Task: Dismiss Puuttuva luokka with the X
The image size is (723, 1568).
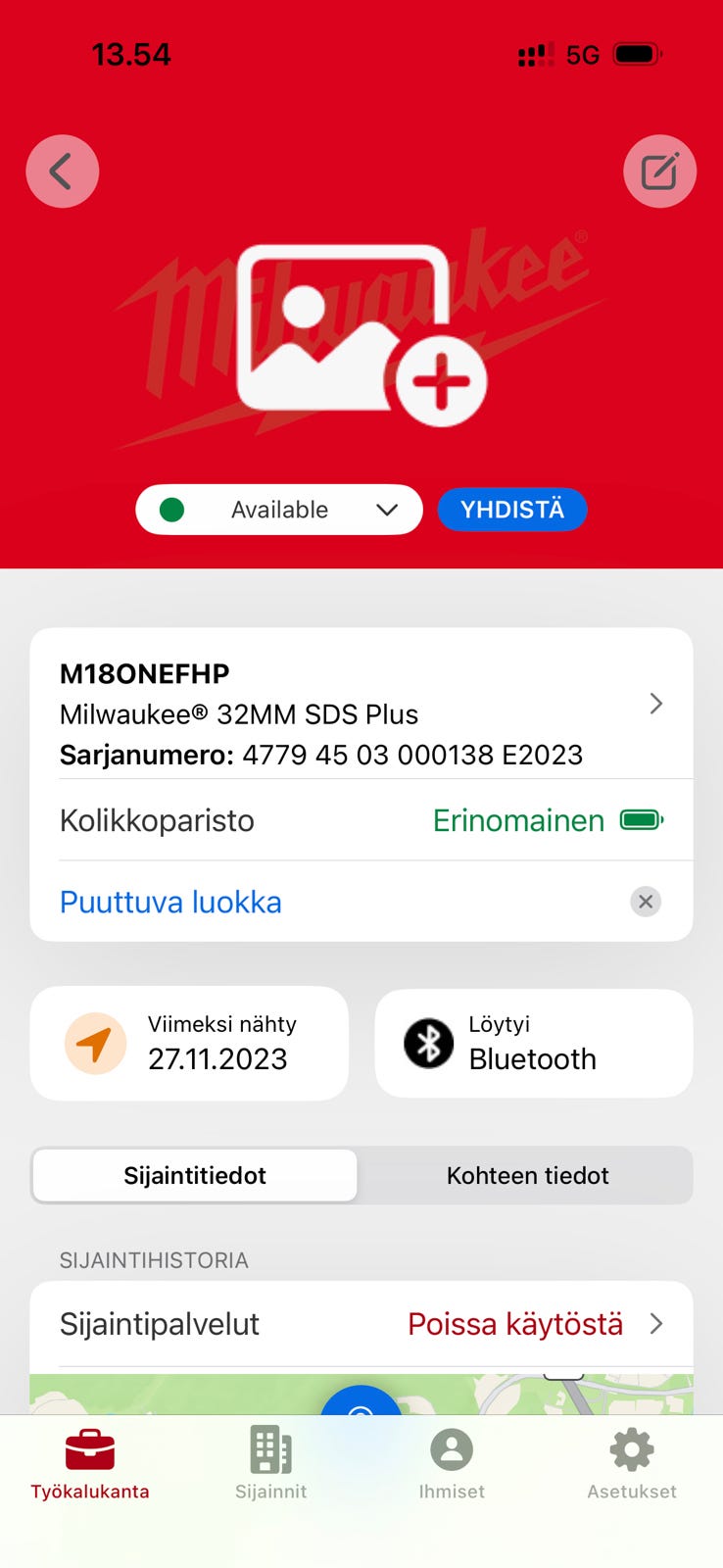Action: coord(645,902)
